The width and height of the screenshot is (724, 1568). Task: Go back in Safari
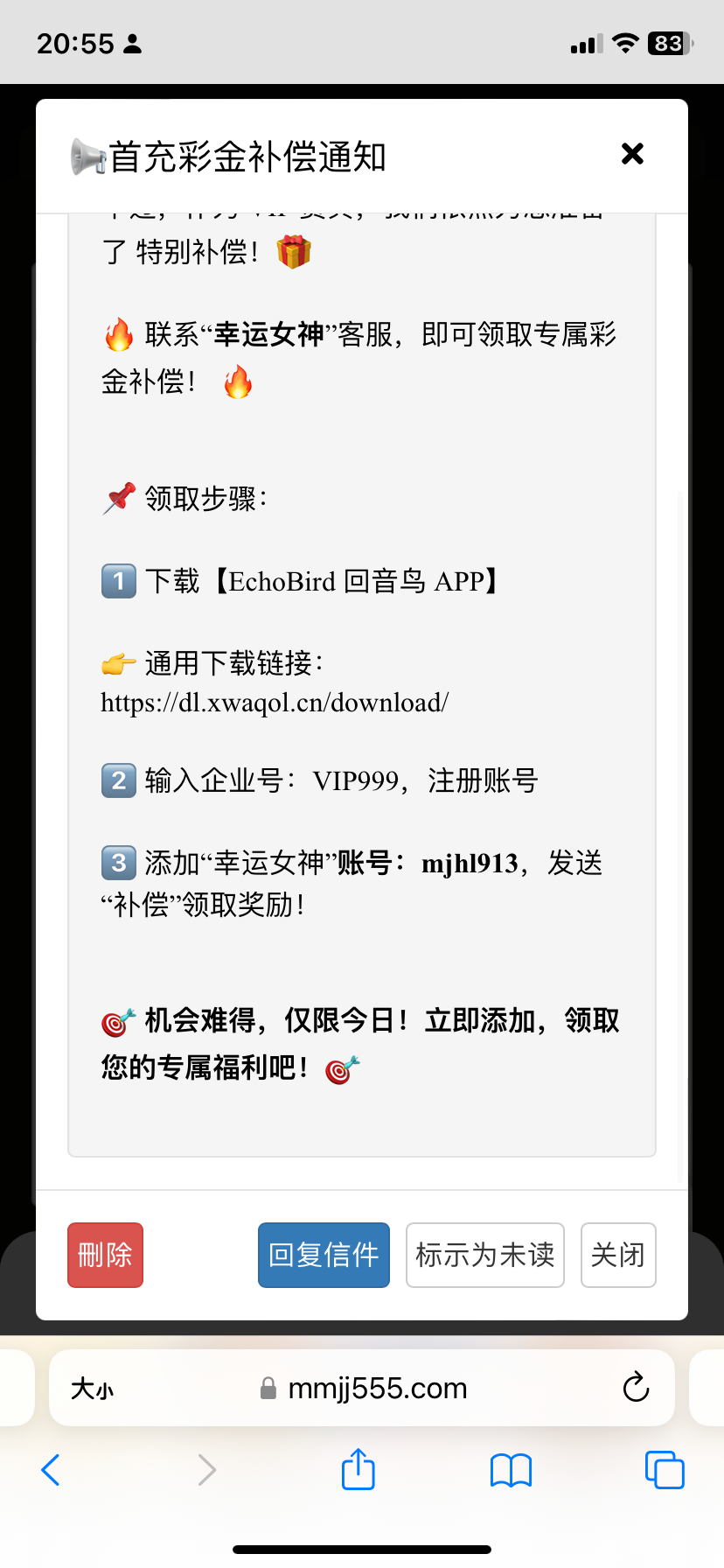coord(52,1470)
